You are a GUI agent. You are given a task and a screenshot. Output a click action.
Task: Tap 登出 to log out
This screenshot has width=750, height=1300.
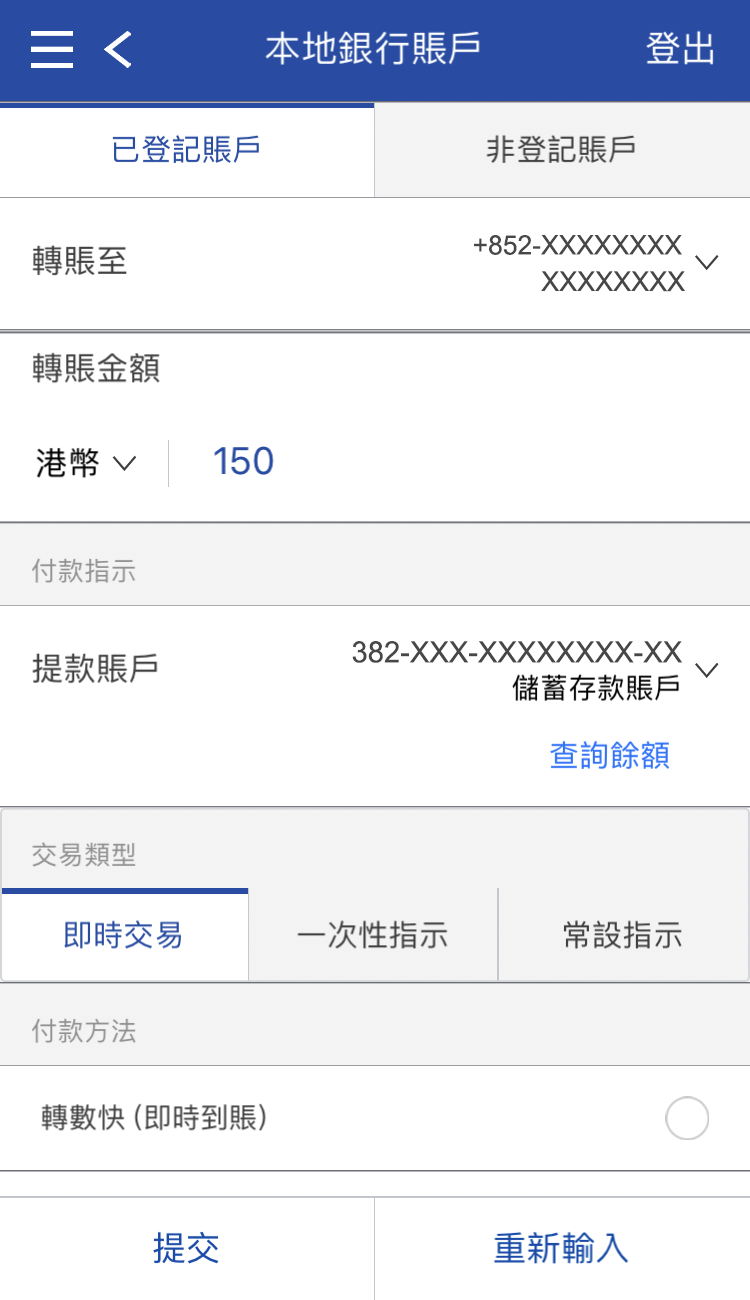pos(680,49)
